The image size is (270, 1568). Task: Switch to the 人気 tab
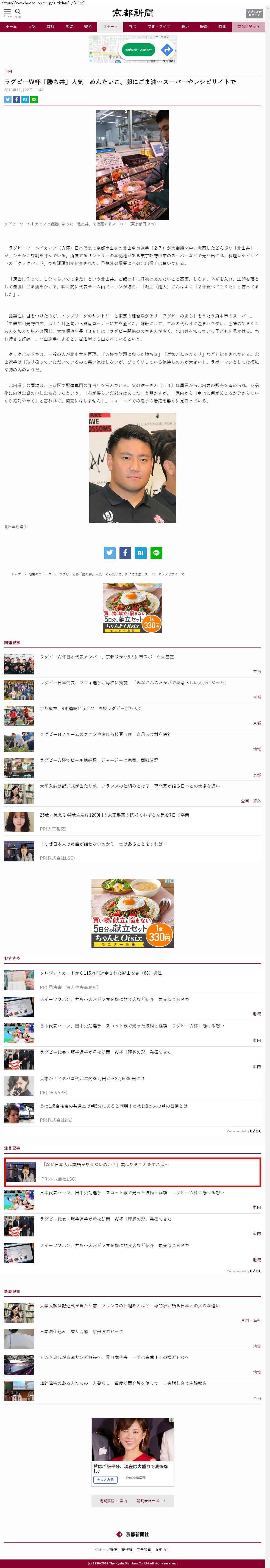32,27
